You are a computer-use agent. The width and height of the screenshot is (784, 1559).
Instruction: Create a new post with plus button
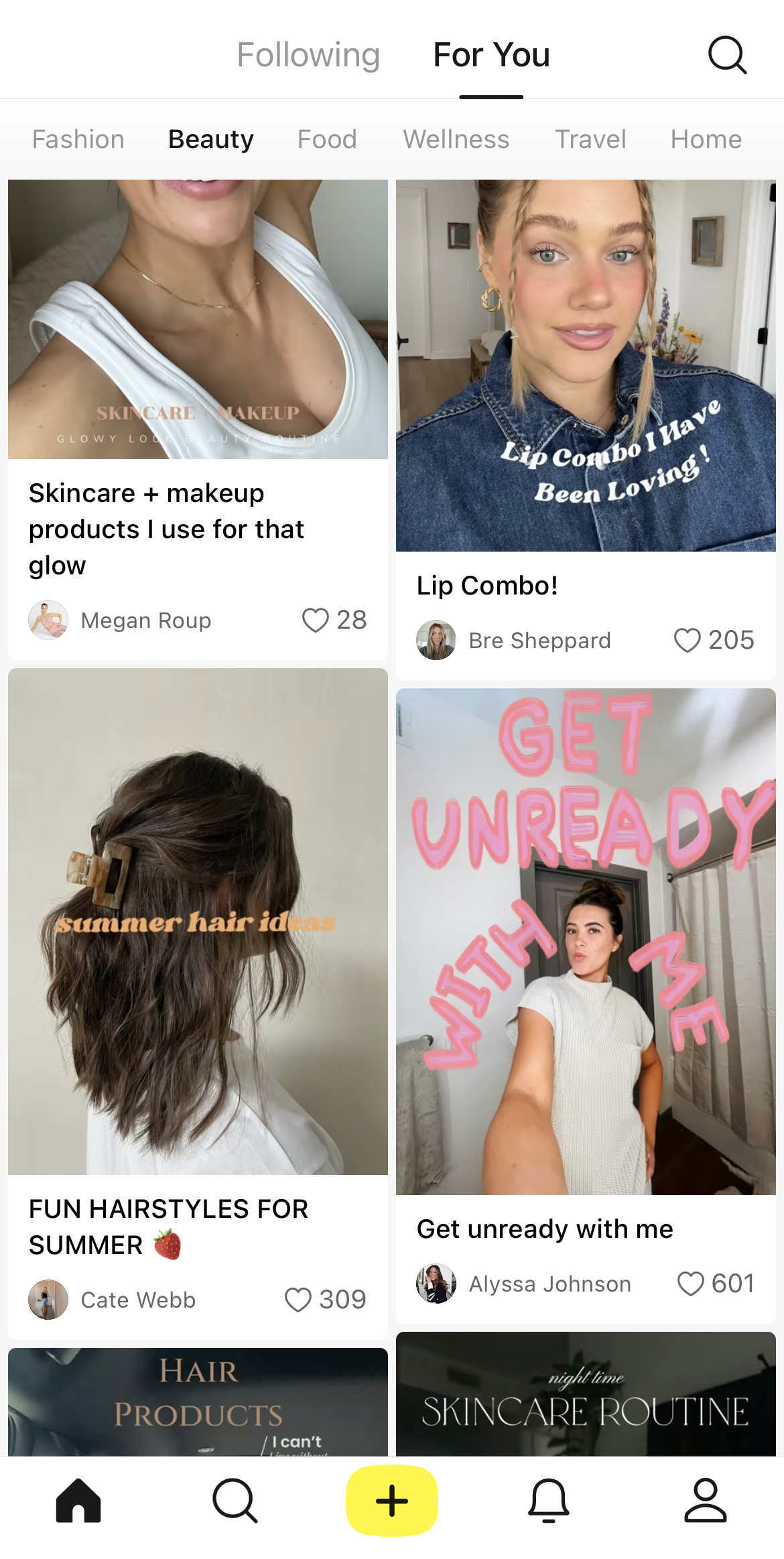click(x=392, y=1501)
